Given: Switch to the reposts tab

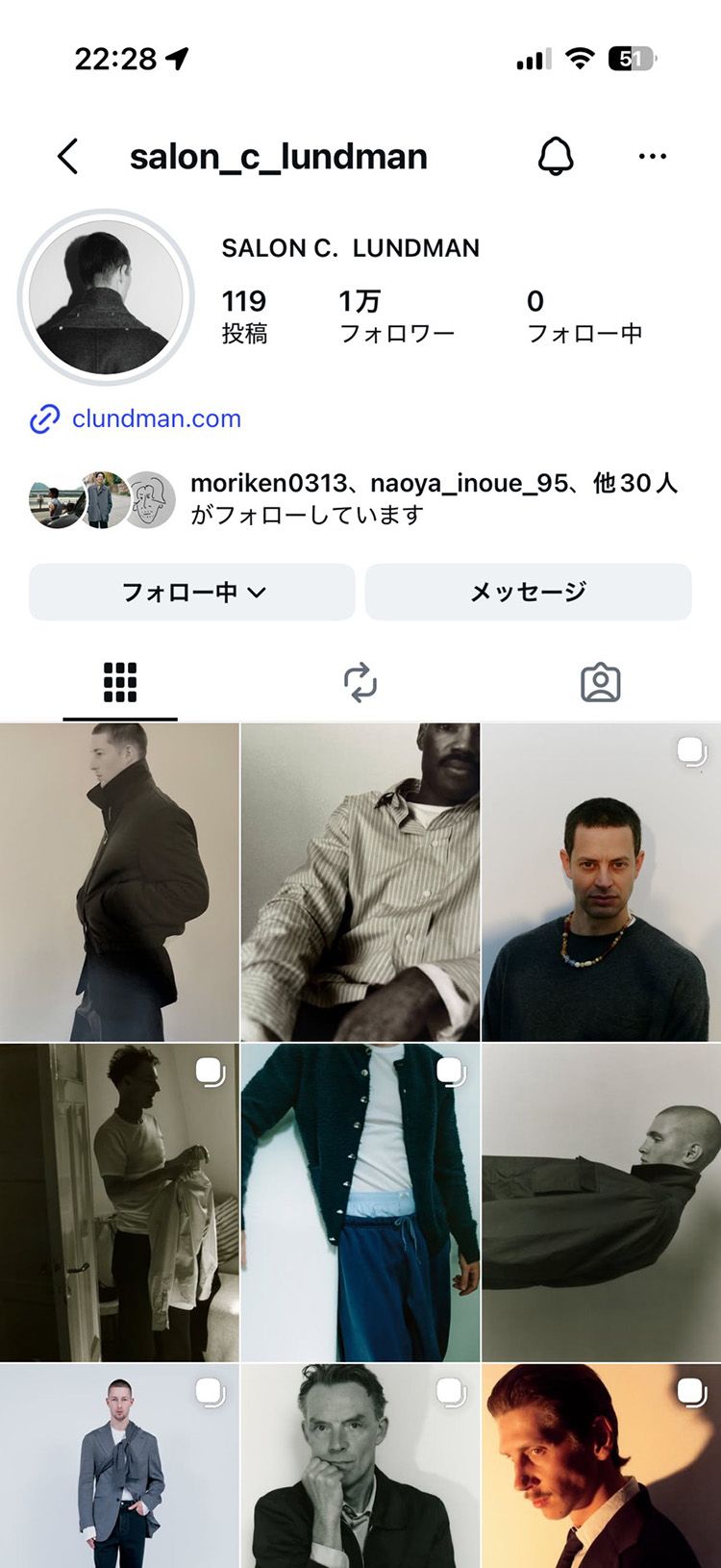Looking at the screenshot, I should coord(360,683).
